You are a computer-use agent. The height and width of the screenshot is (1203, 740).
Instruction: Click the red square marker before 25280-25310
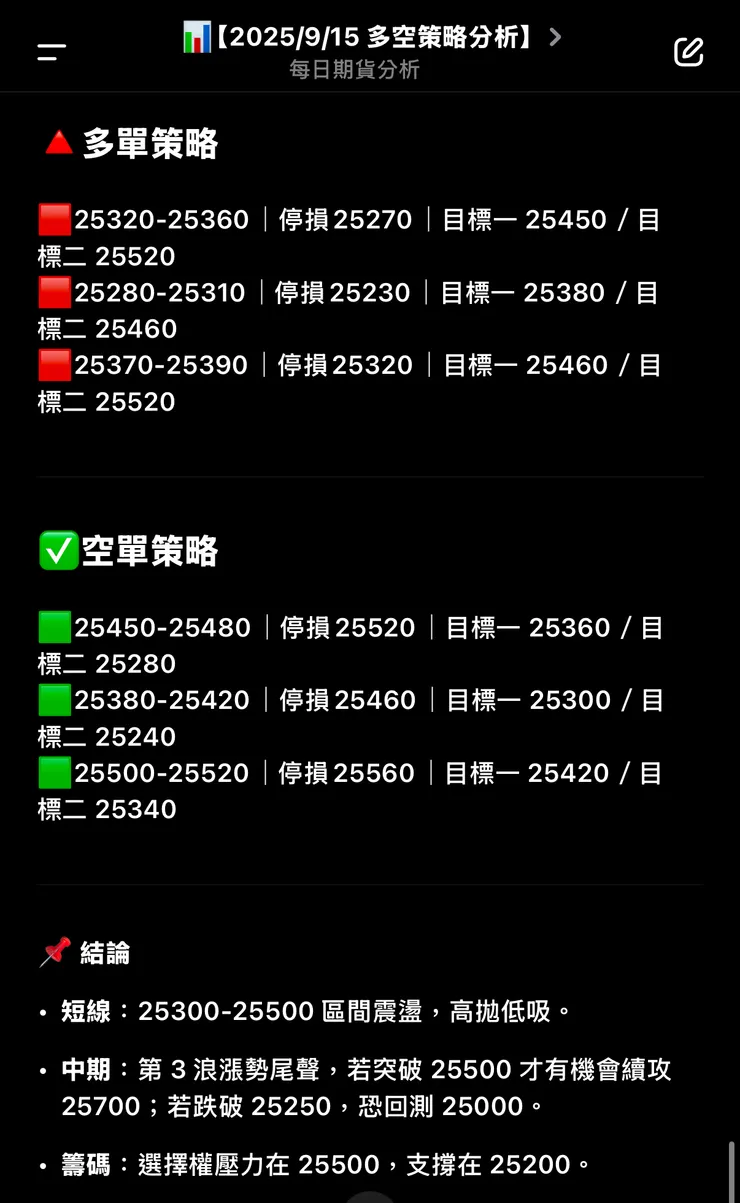point(53,292)
